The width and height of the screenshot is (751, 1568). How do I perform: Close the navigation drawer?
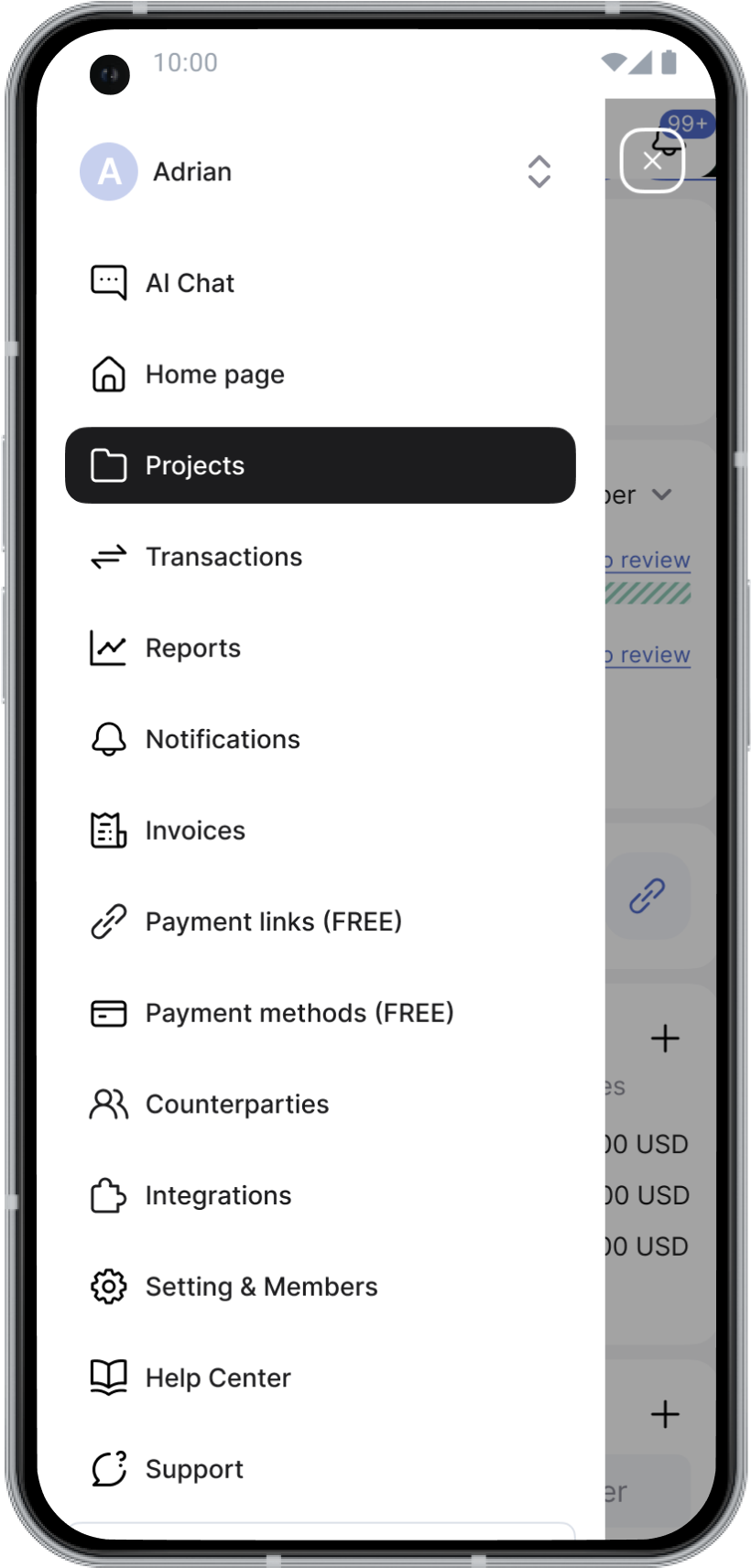(652, 161)
